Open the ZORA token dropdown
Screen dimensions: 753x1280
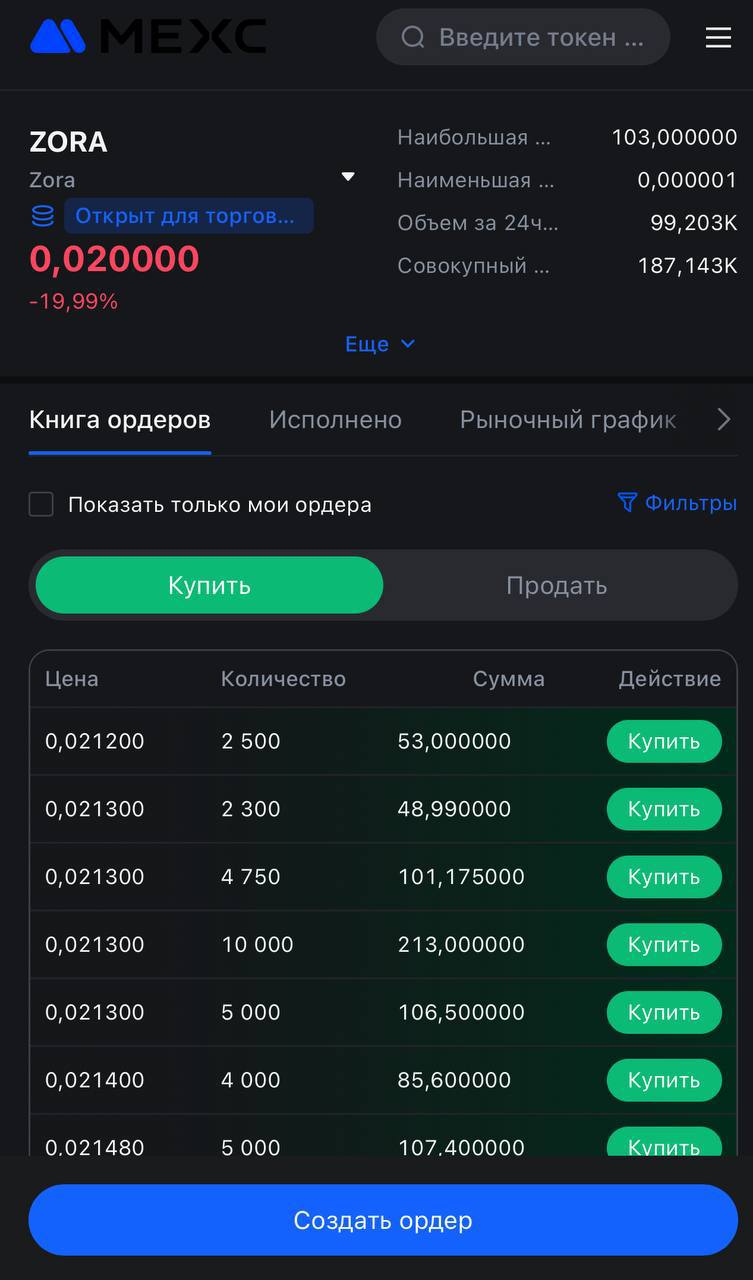pos(348,177)
